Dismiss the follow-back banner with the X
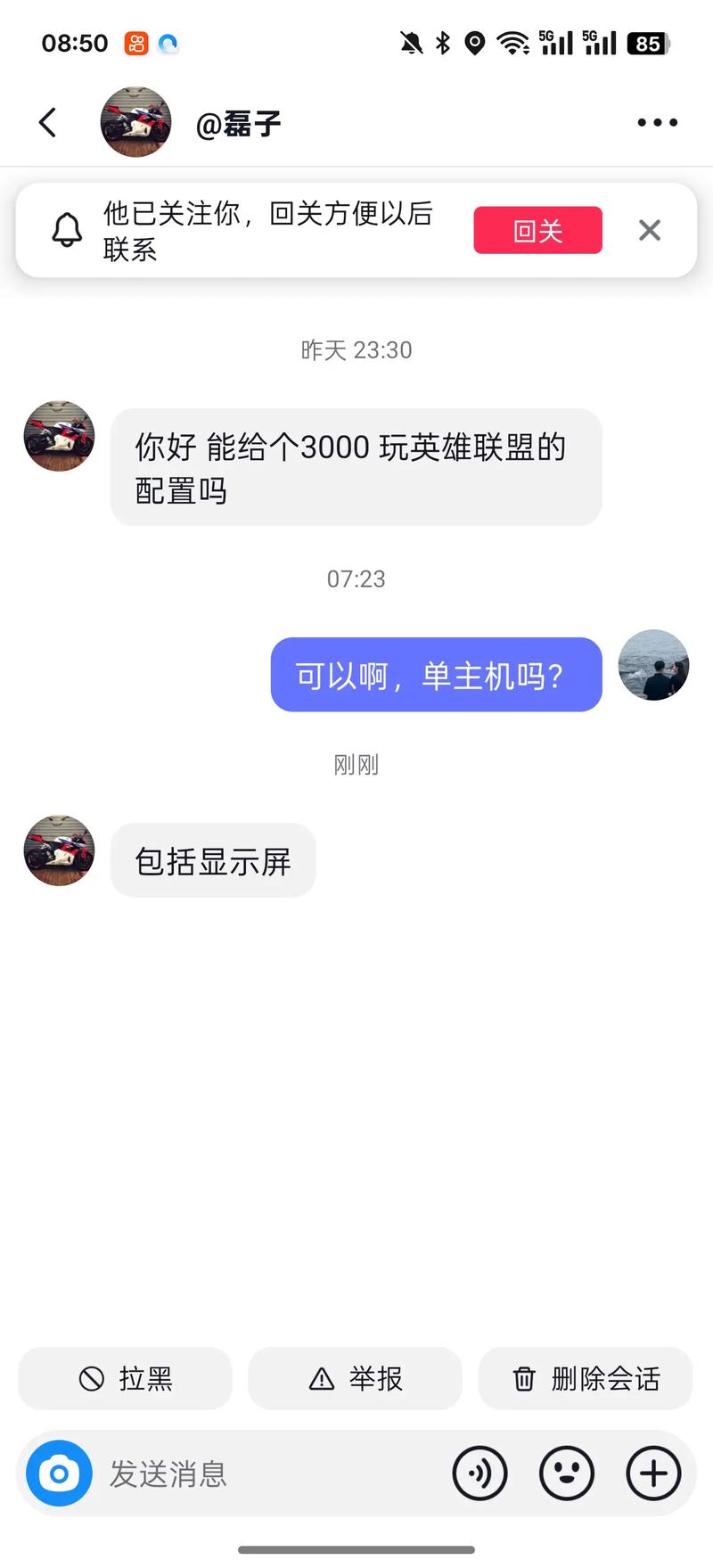 click(x=649, y=230)
